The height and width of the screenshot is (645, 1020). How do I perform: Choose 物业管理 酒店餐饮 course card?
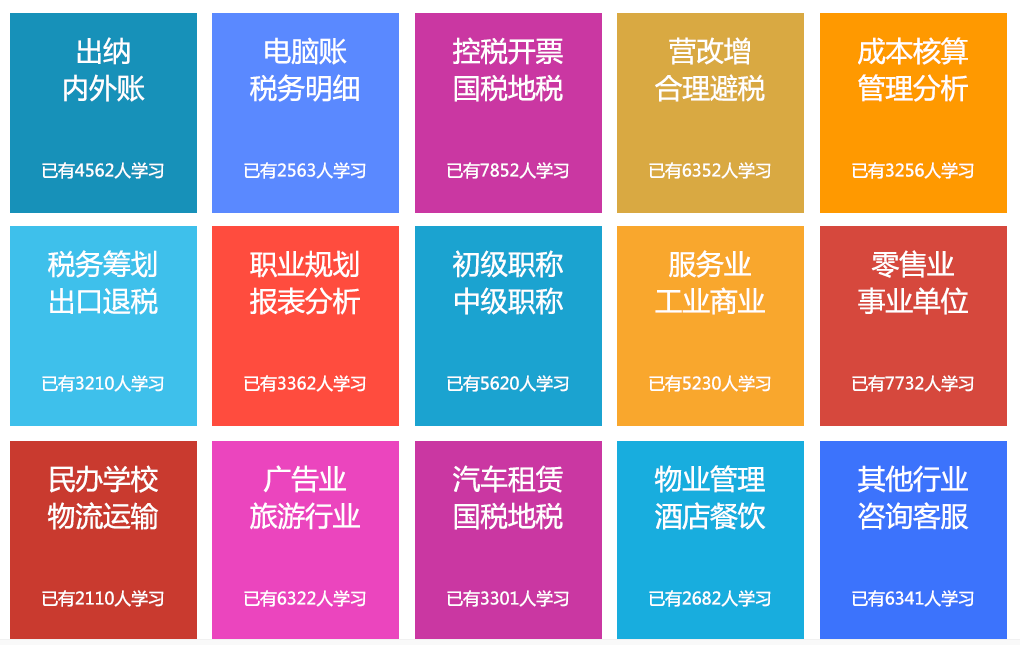tap(710, 540)
